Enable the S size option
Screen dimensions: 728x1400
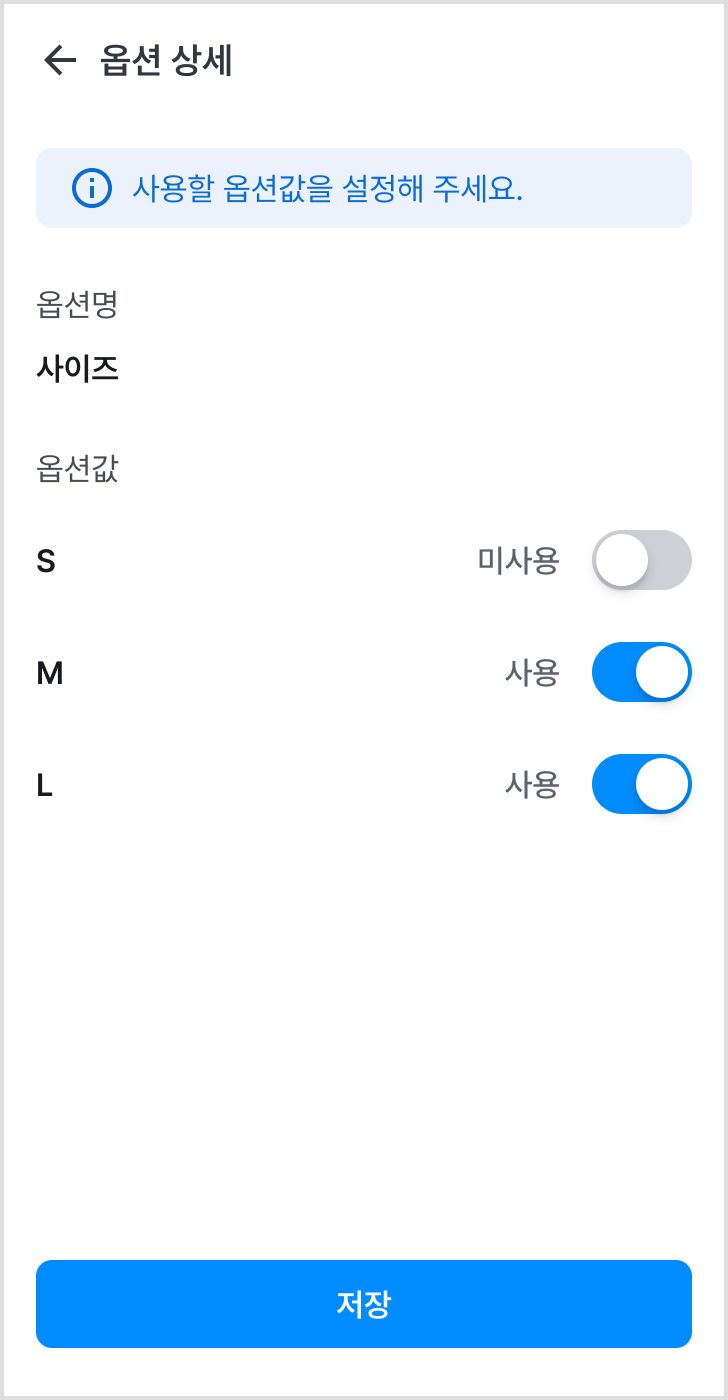pos(641,560)
